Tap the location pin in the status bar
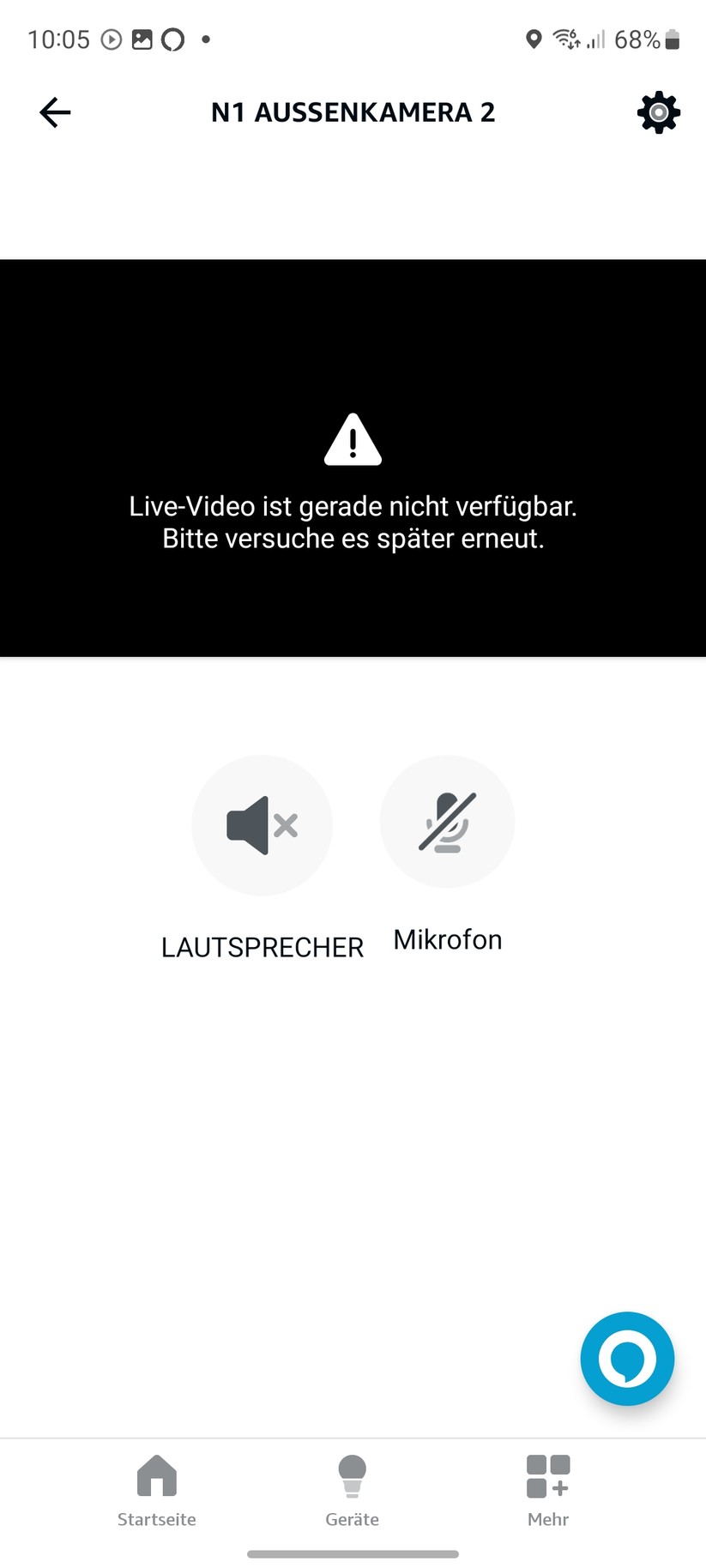 [533, 39]
